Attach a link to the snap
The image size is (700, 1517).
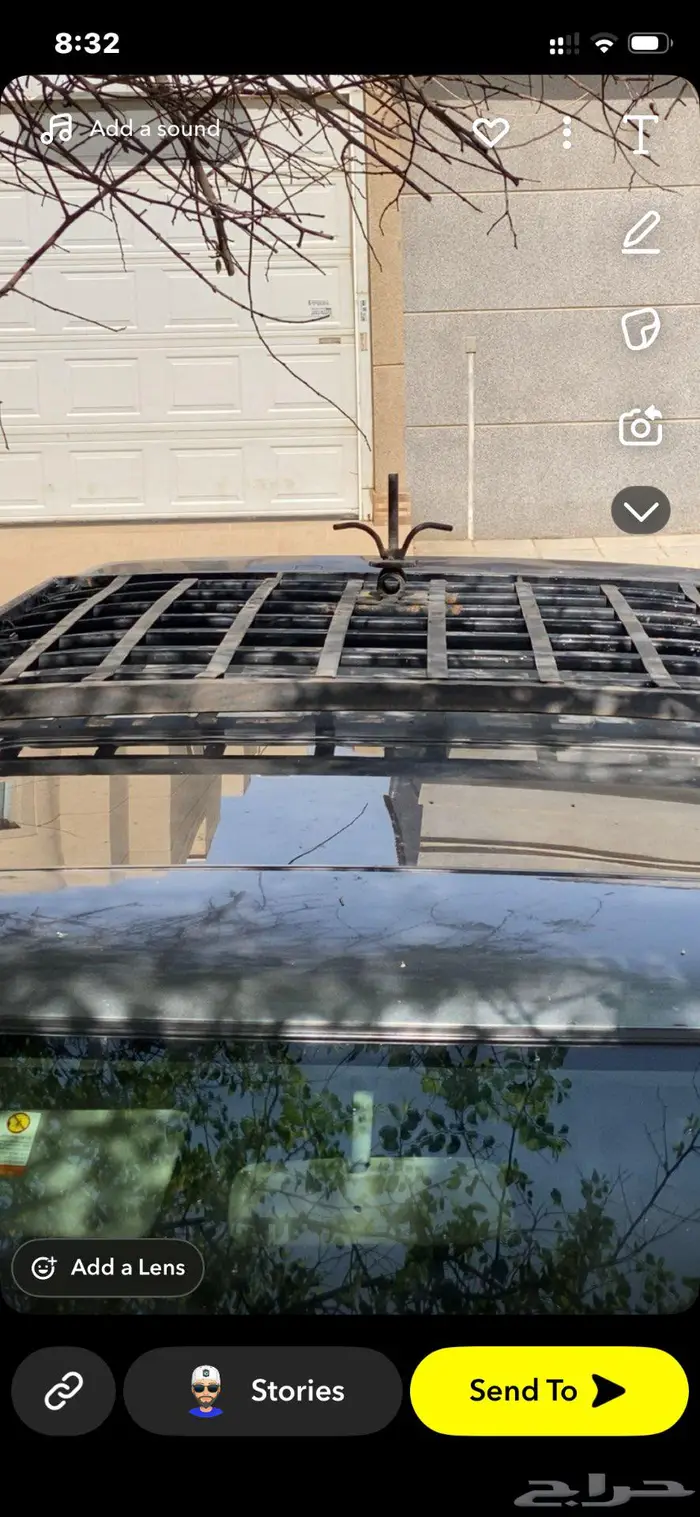64,1391
